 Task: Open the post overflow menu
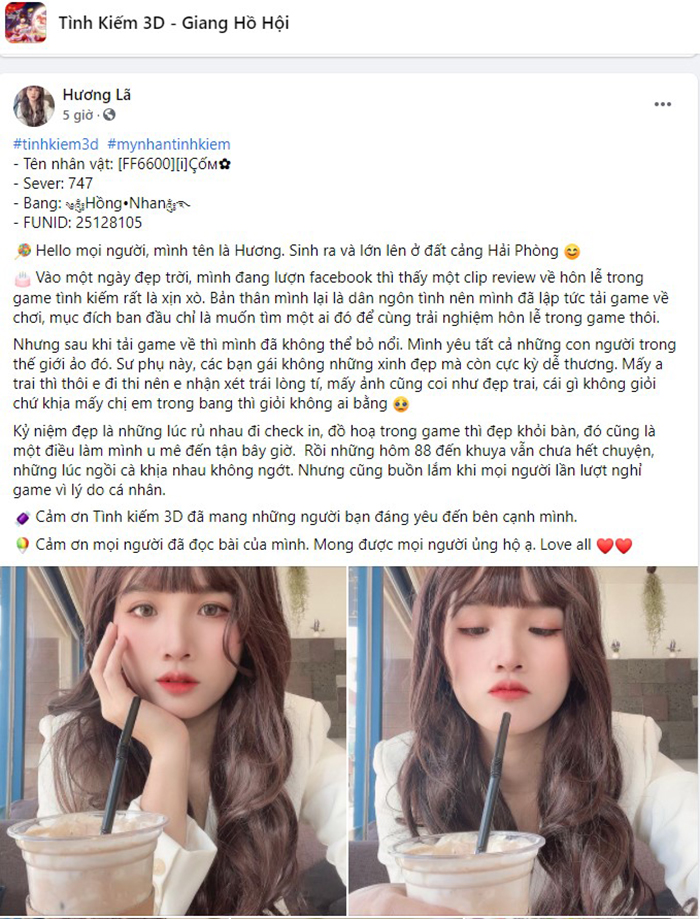662,104
